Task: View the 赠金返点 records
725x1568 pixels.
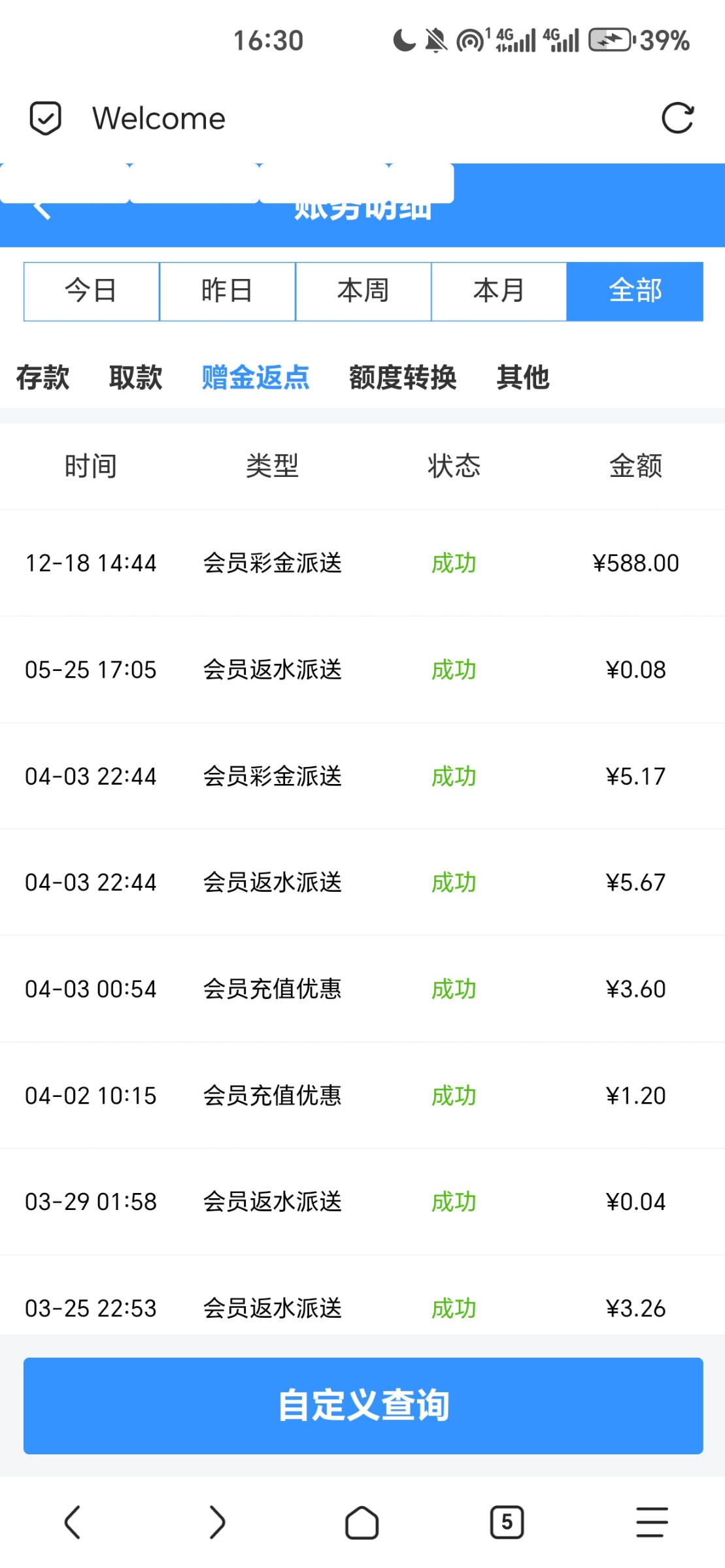Action: tap(256, 378)
